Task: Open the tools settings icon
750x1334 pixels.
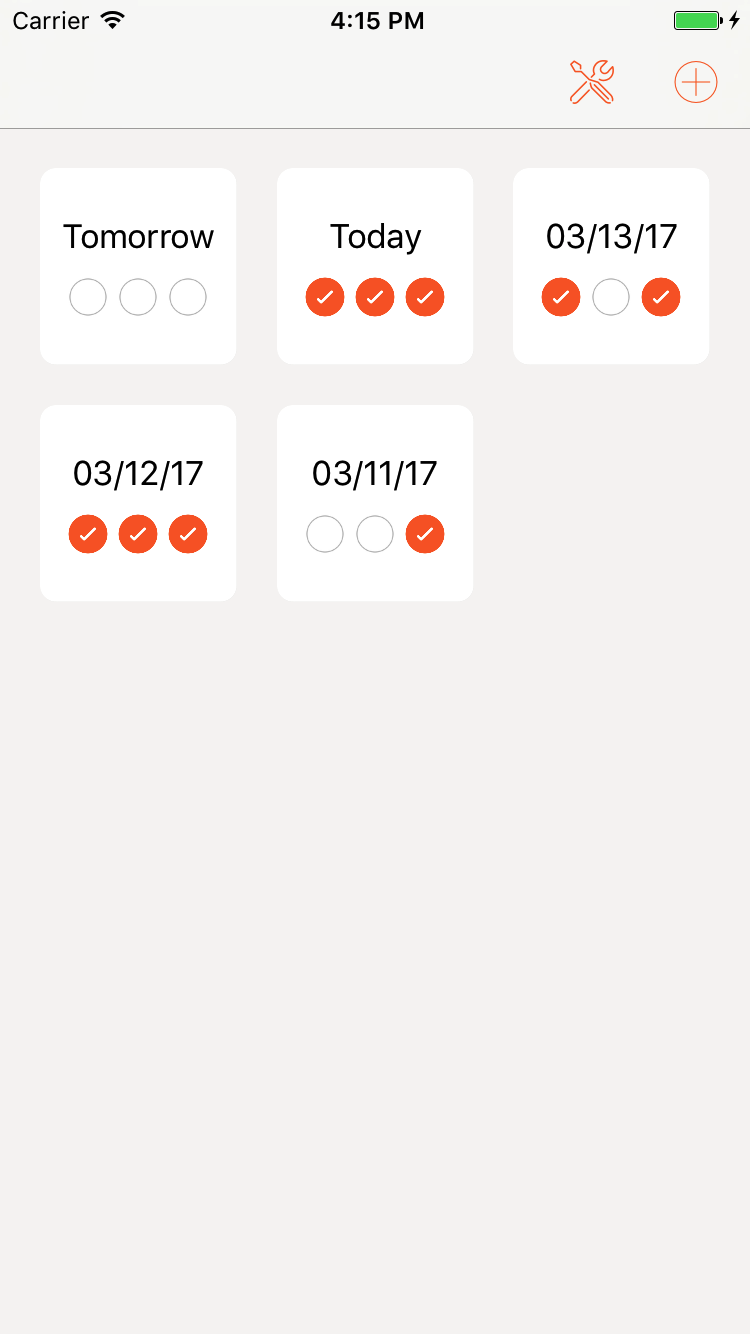Action: click(592, 82)
